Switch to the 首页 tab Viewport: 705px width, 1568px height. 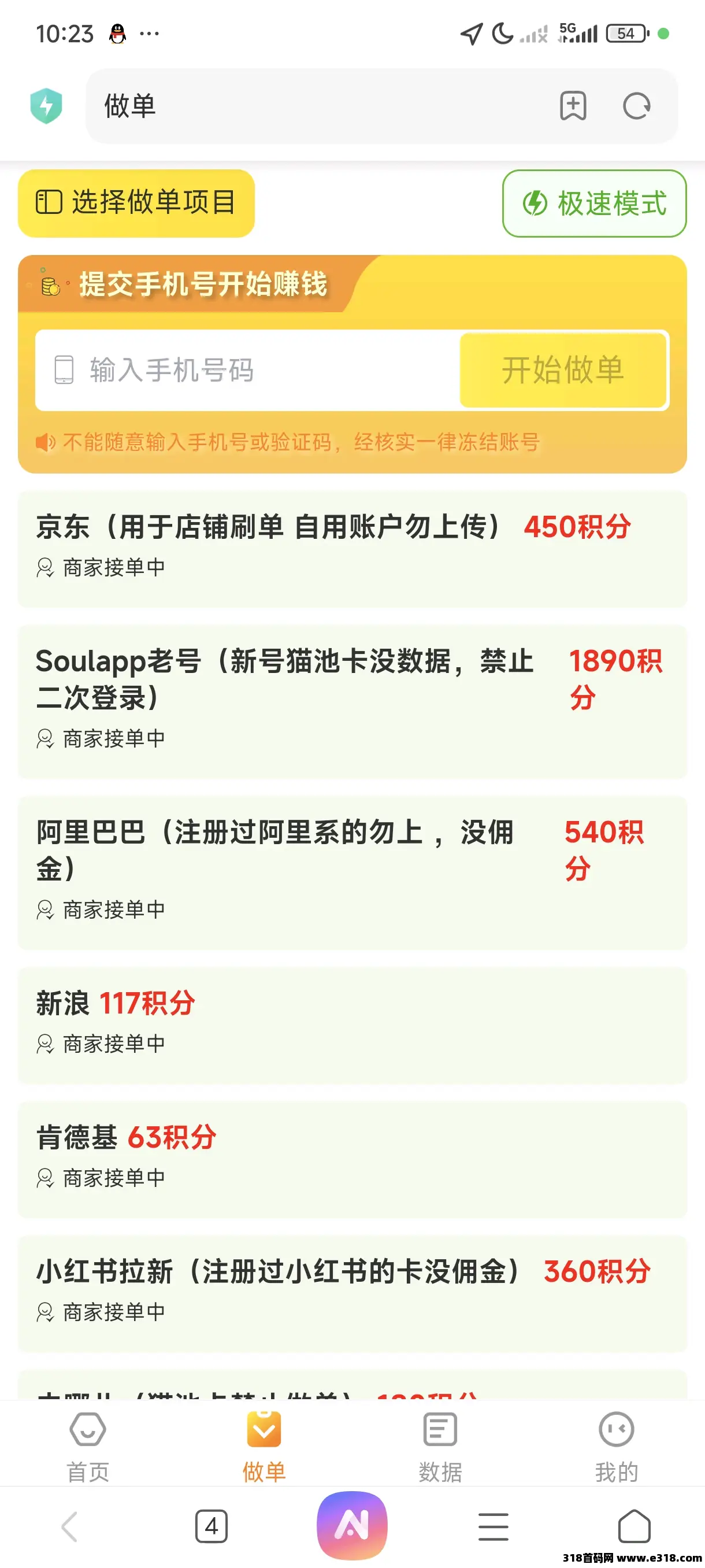pyautogui.click(x=88, y=1446)
